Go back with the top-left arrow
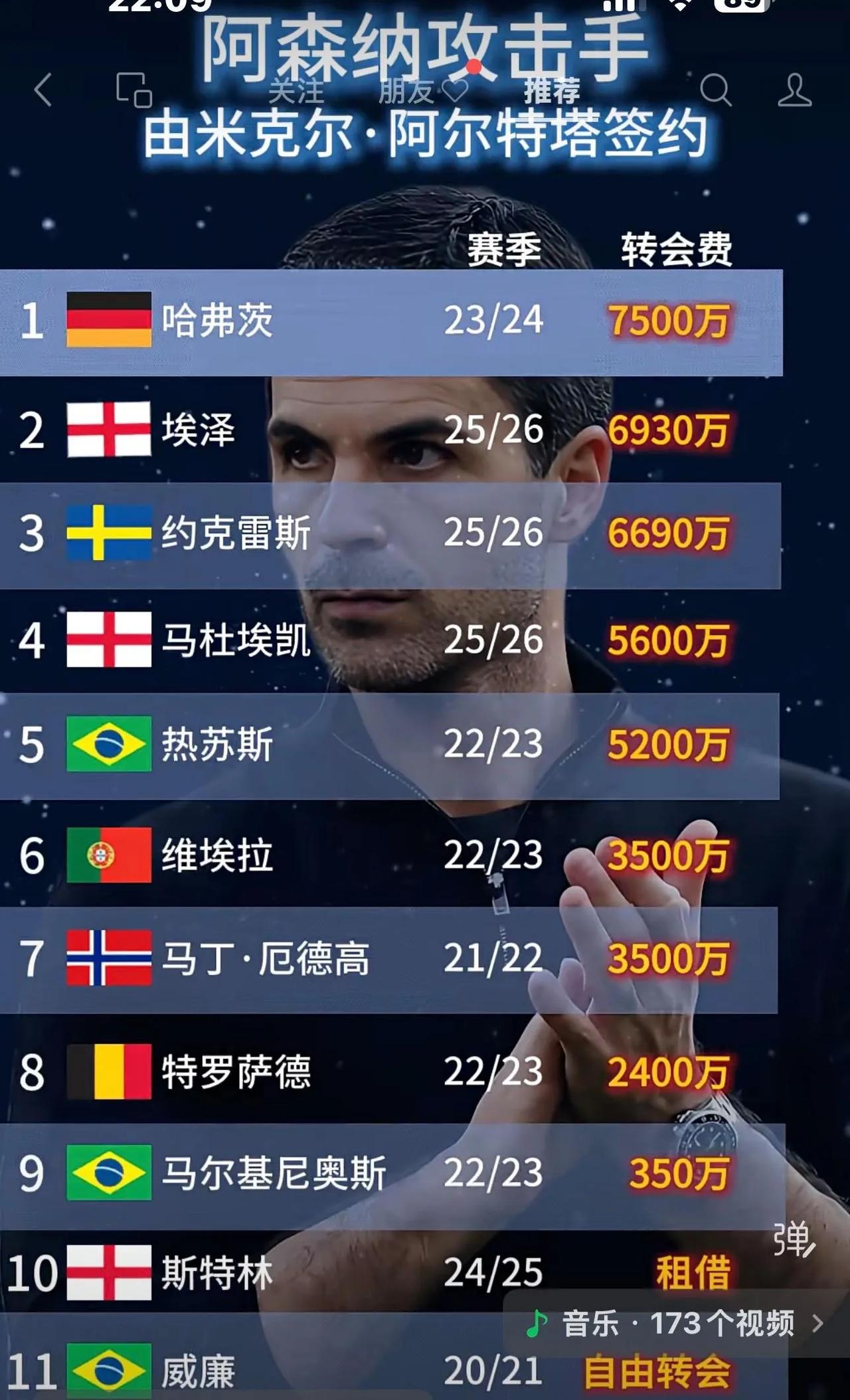Screen dimensions: 850x1400 click(43, 90)
